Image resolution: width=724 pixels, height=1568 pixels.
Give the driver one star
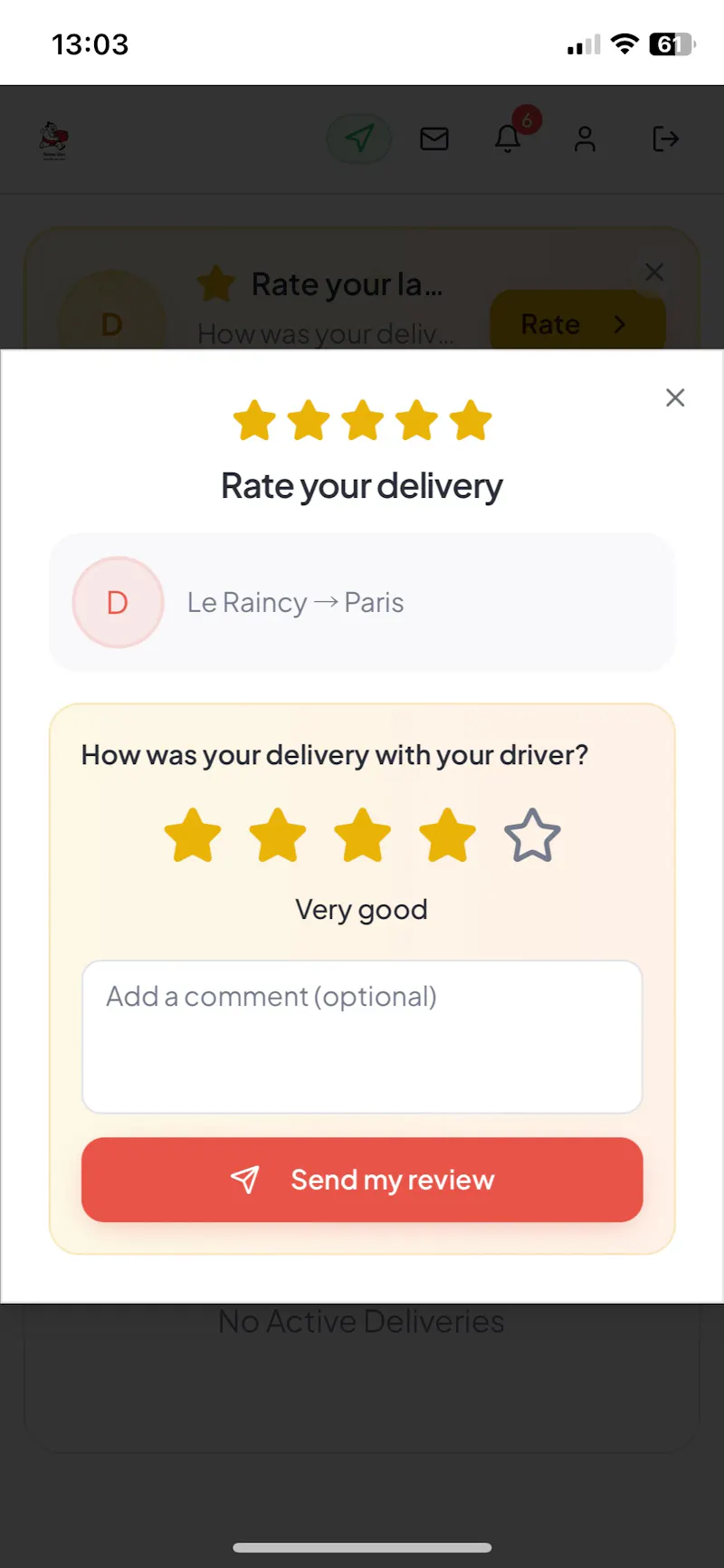point(193,835)
